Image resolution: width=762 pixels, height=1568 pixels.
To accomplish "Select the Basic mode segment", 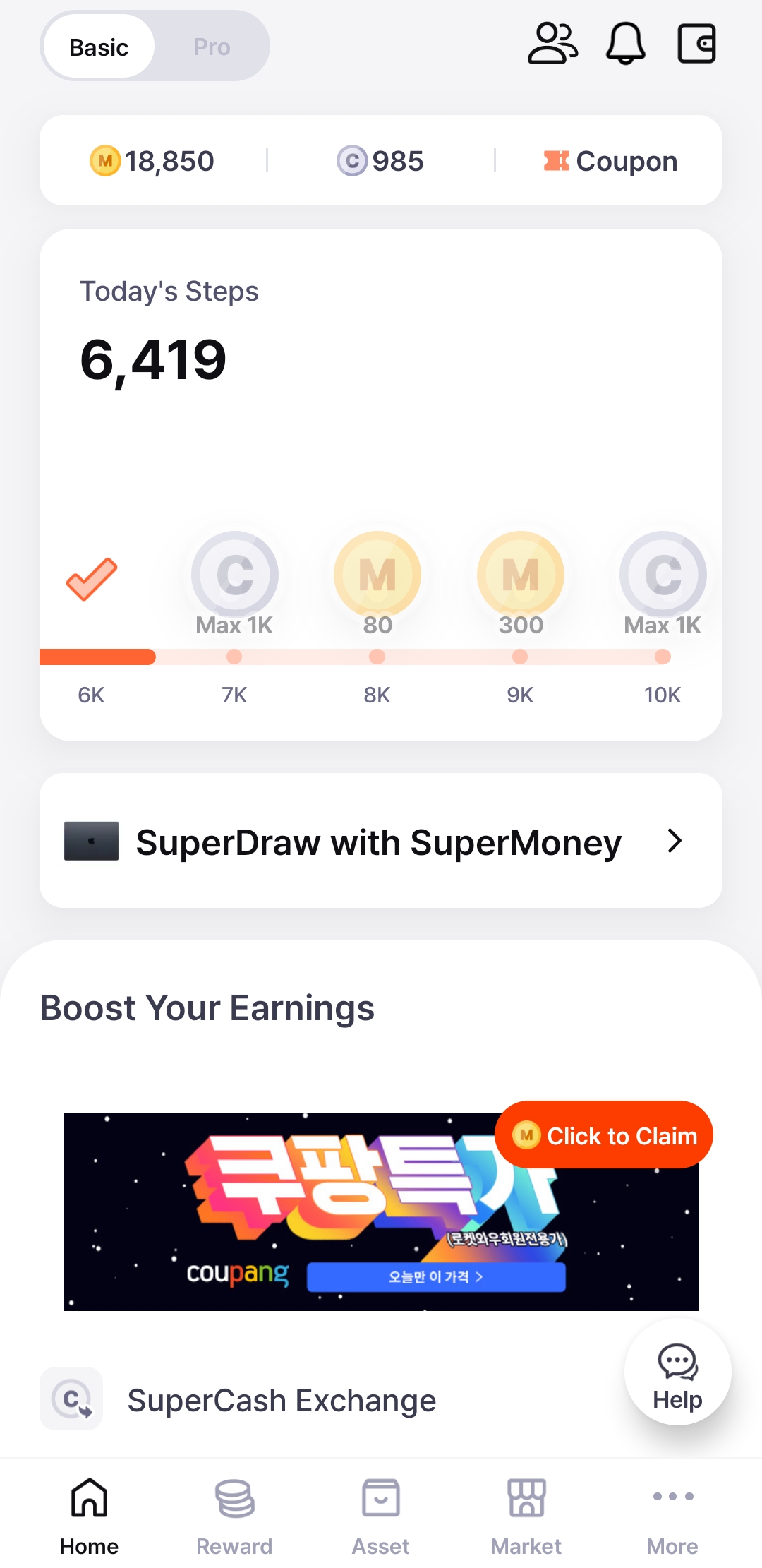I will (x=99, y=47).
